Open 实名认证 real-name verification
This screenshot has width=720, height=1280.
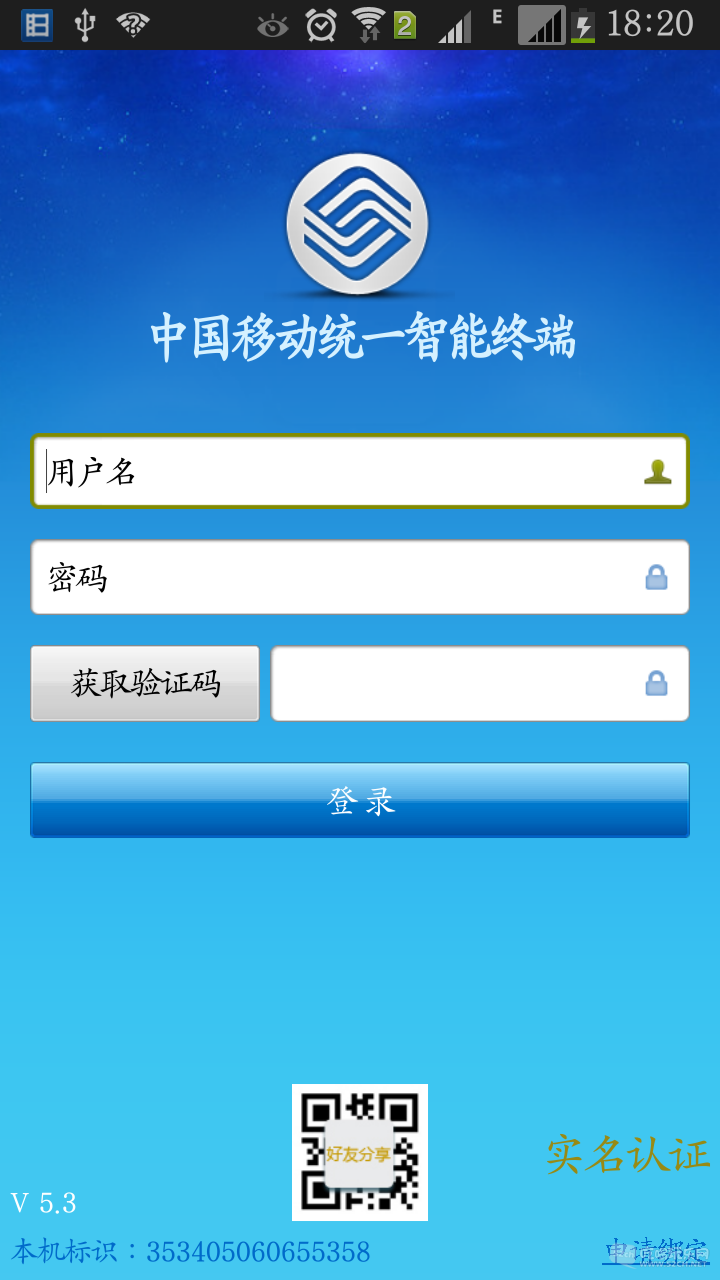click(628, 1154)
